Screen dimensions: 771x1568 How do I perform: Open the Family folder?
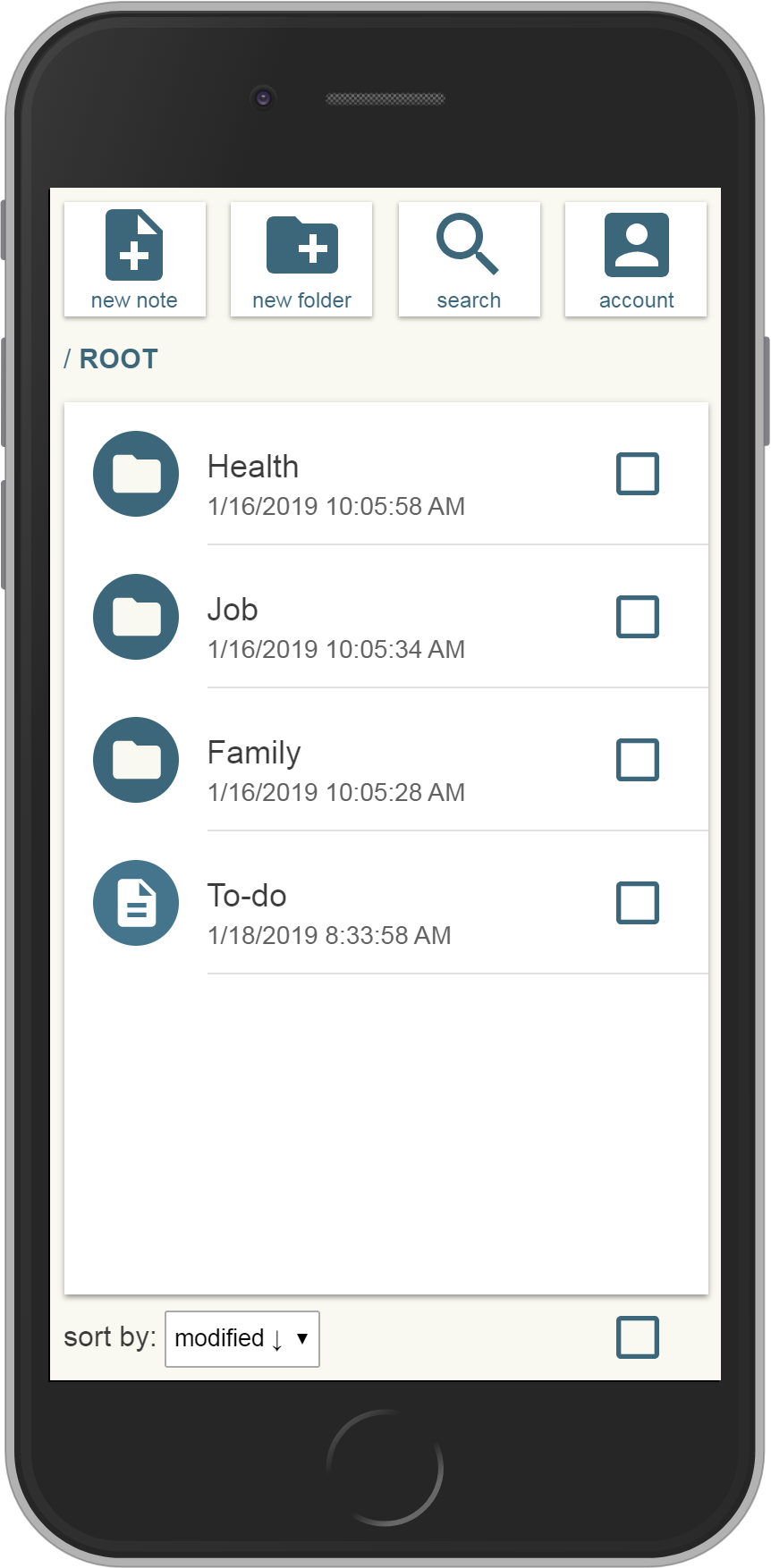(x=254, y=754)
